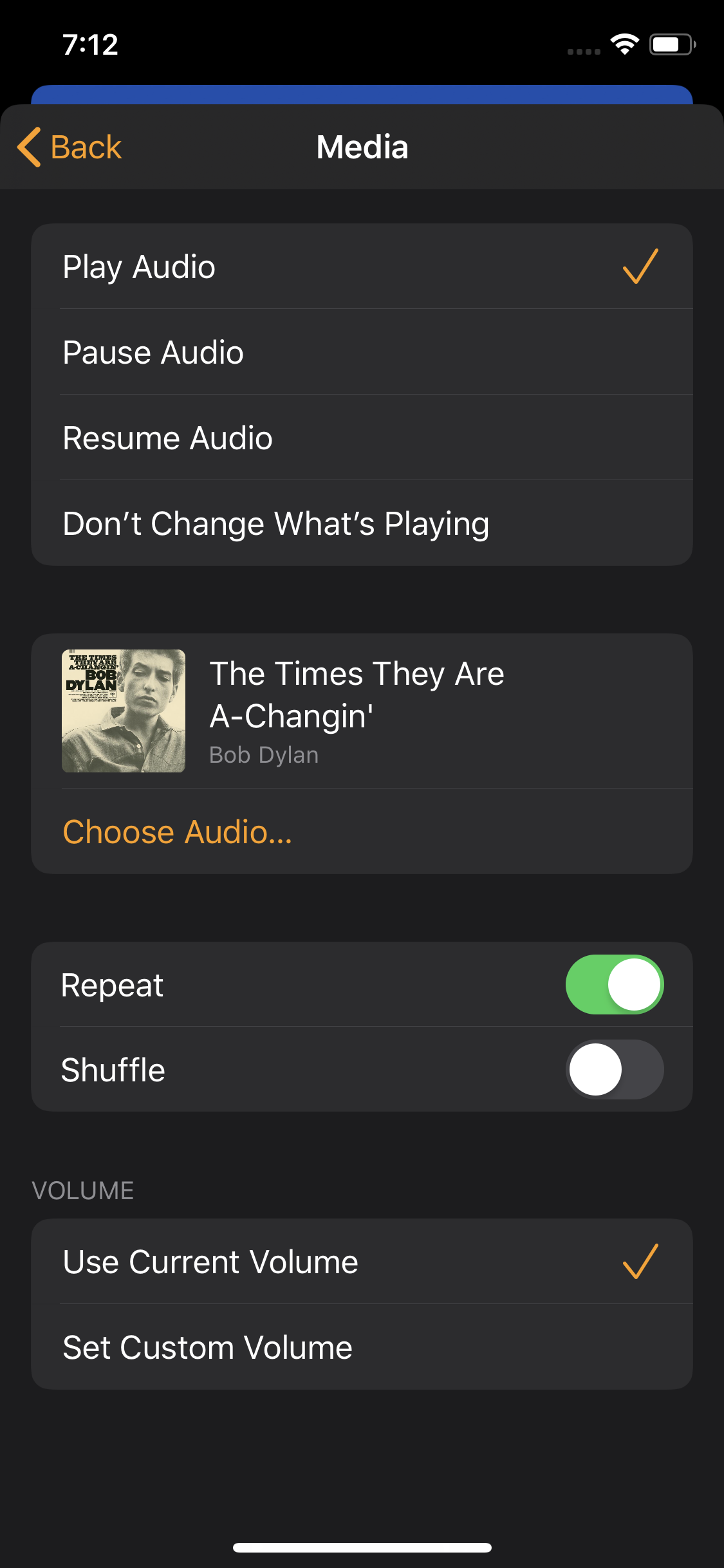724x1568 pixels.
Task: Select Resume Audio
Action: coord(362,438)
